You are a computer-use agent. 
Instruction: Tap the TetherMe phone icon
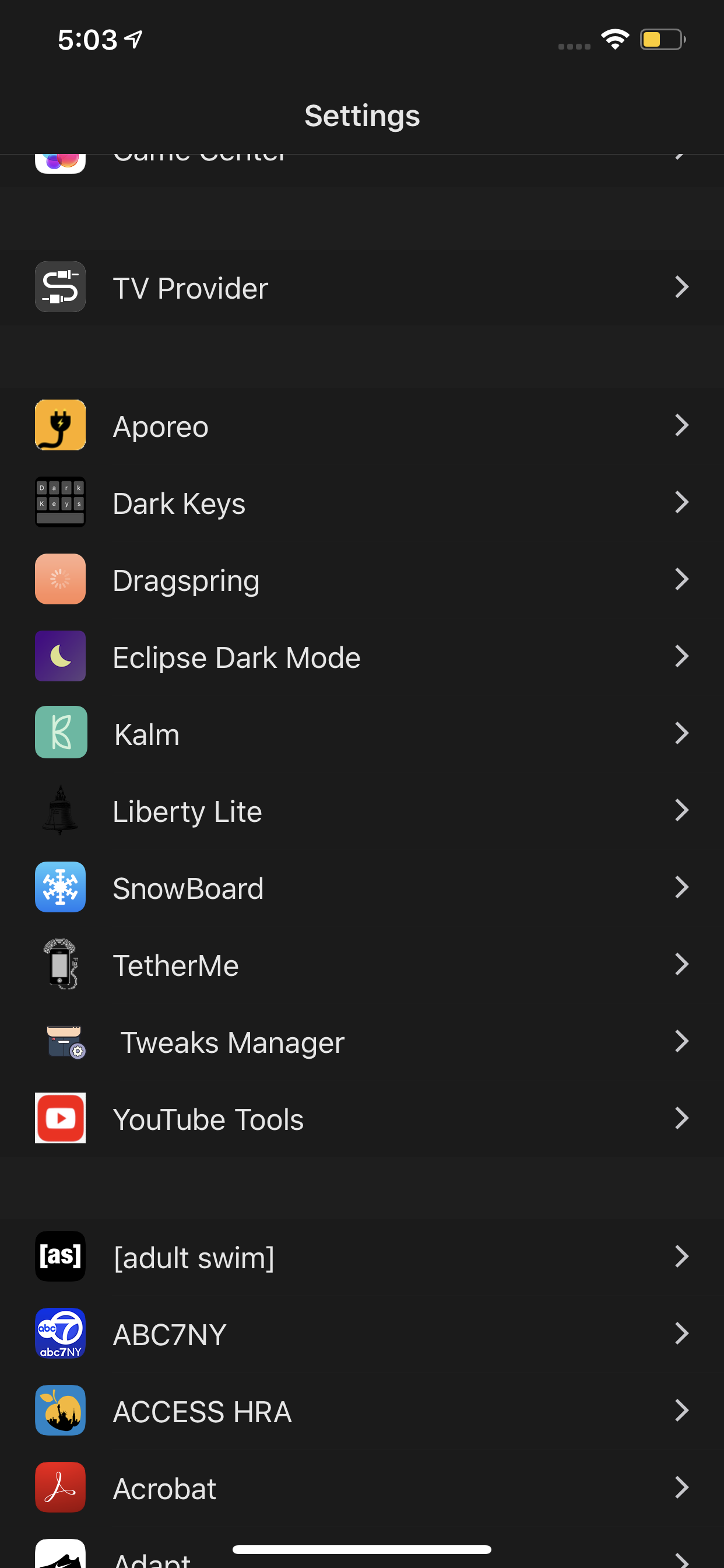point(60,964)
